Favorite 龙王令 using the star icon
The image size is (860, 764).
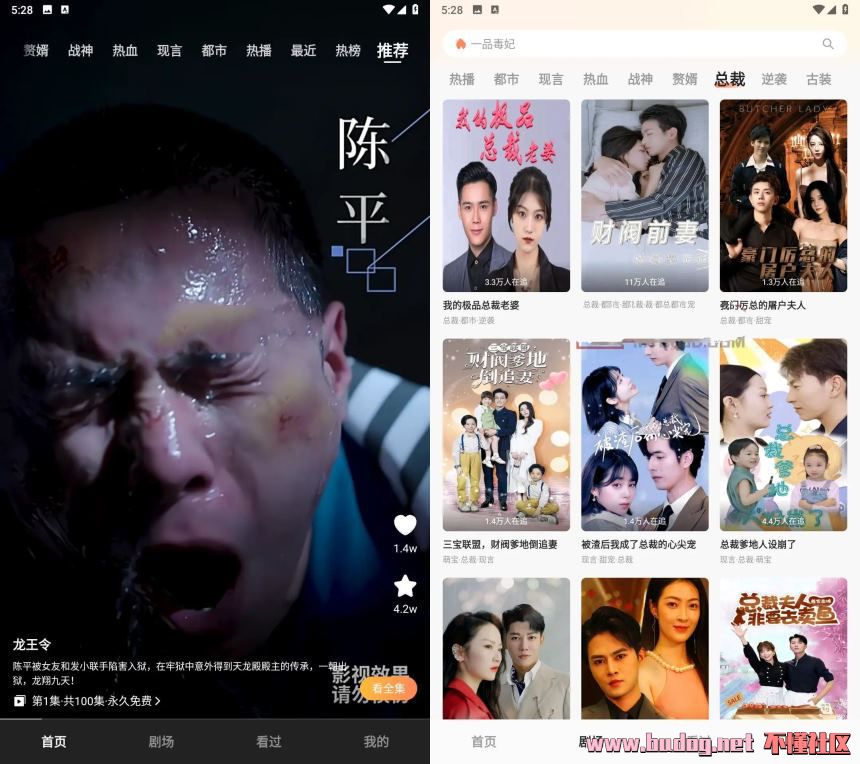click(405, 586)
